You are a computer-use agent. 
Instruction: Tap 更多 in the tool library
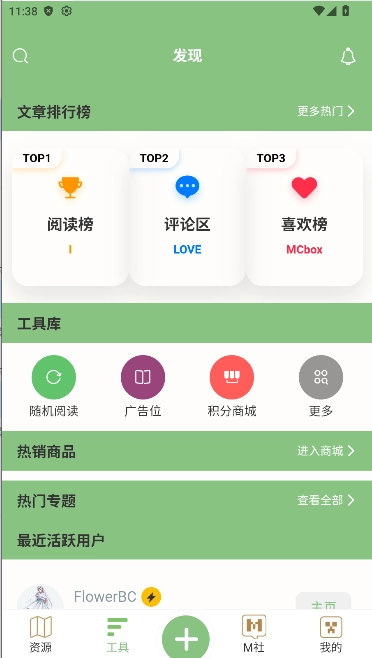click(x=321, y=386)
